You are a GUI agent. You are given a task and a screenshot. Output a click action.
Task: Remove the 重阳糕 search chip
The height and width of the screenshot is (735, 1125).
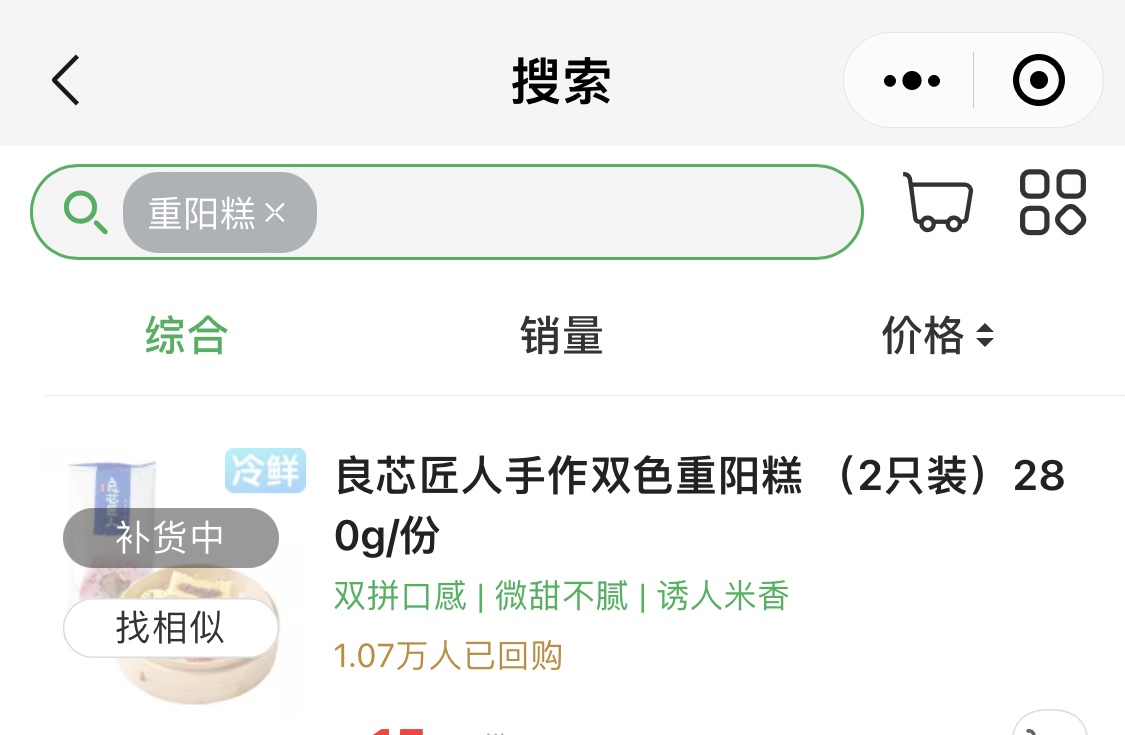pyautogui.click(x=276, y=213)
